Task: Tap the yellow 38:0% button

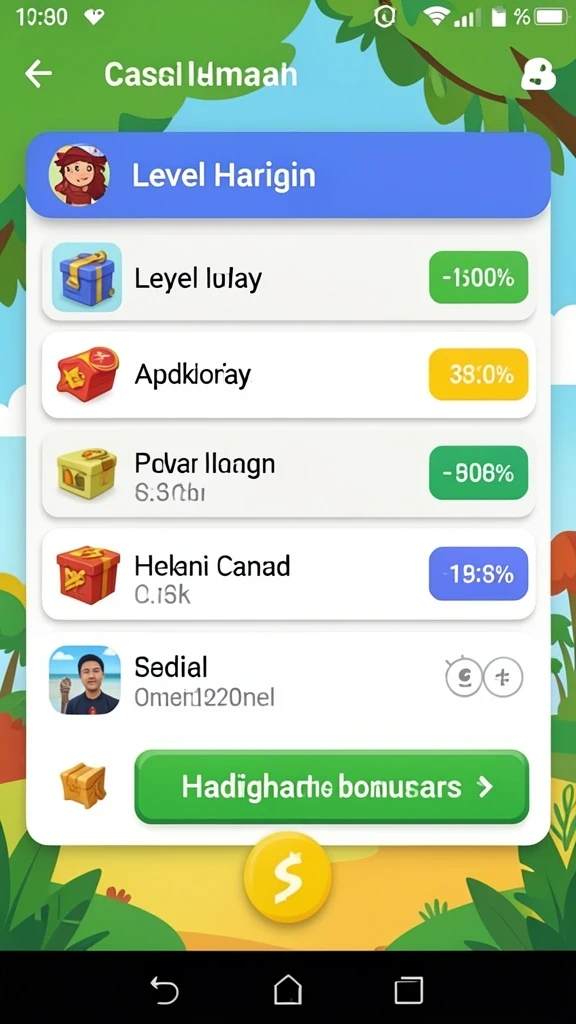Action: 478,374
